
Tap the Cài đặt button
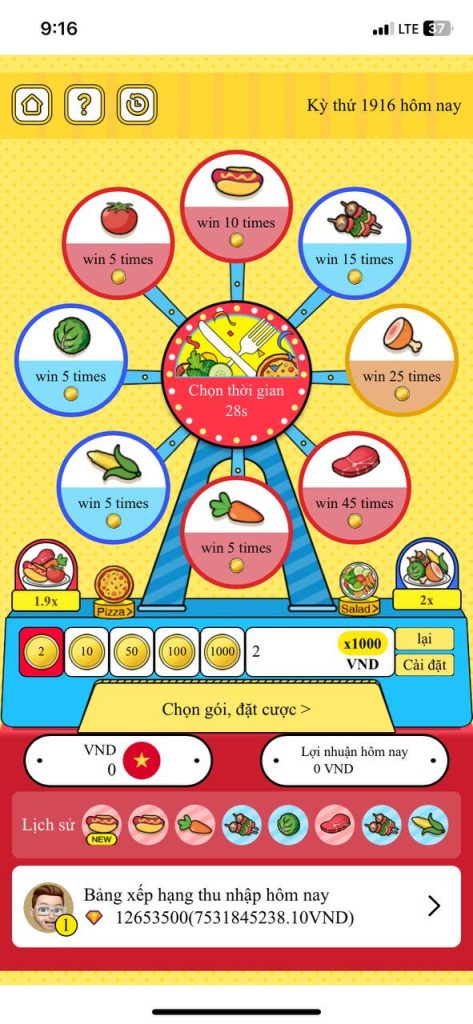click(425, 665)
